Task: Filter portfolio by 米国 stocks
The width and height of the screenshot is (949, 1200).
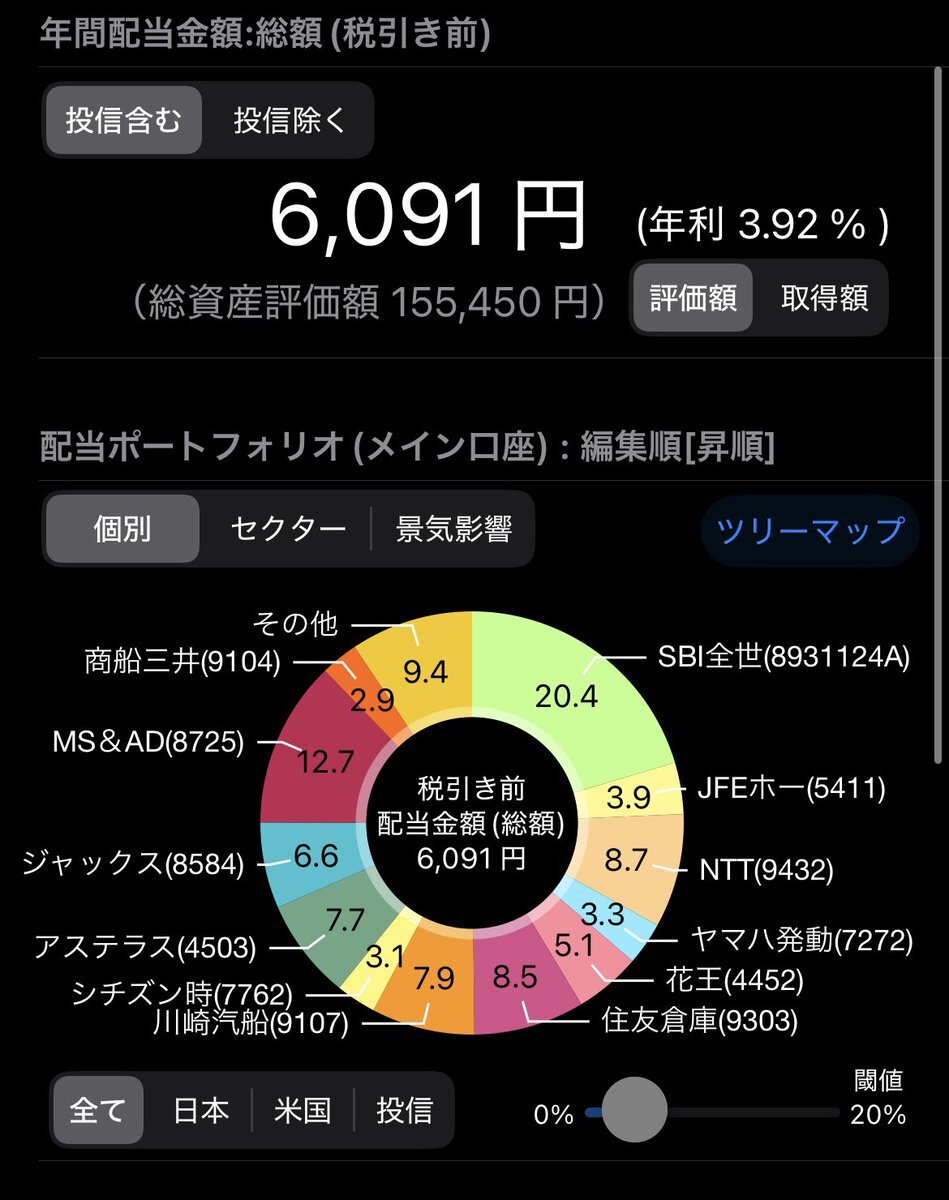Action: tap(303, 1110)
